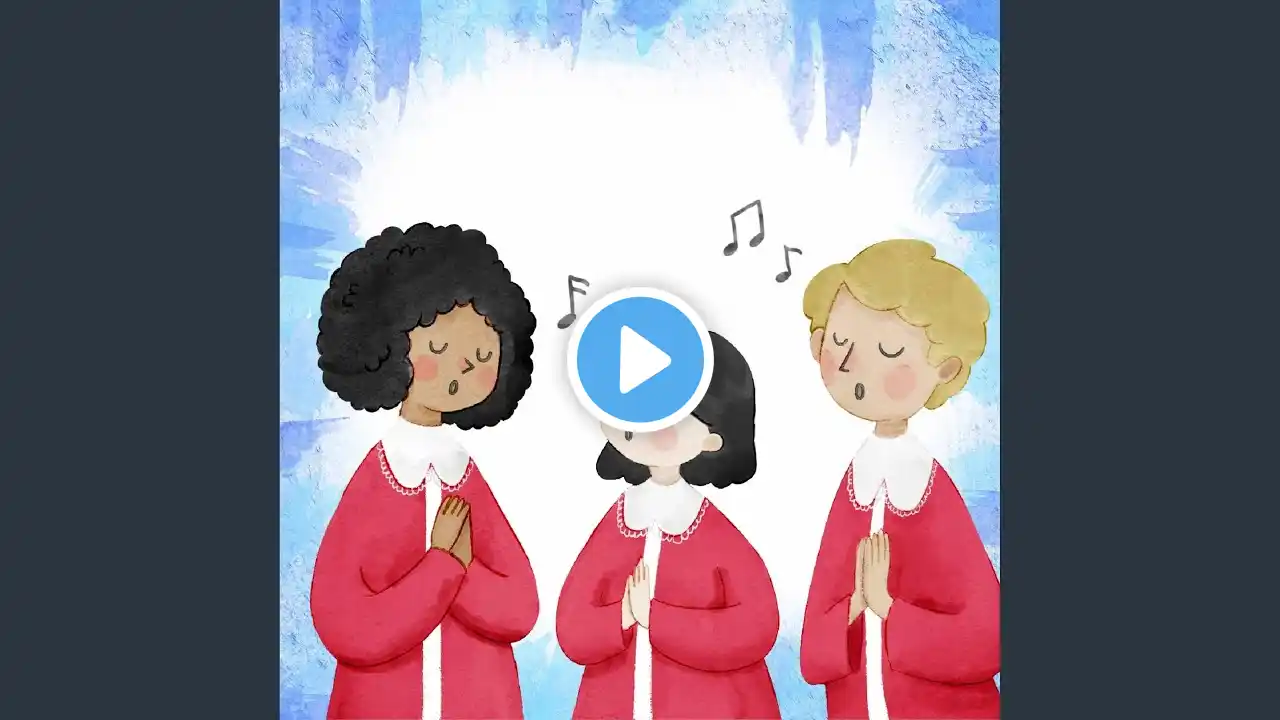The height and width of the screenshot is (720, 1280).
Task: Play the choir singers video
Action: point(640,360)
